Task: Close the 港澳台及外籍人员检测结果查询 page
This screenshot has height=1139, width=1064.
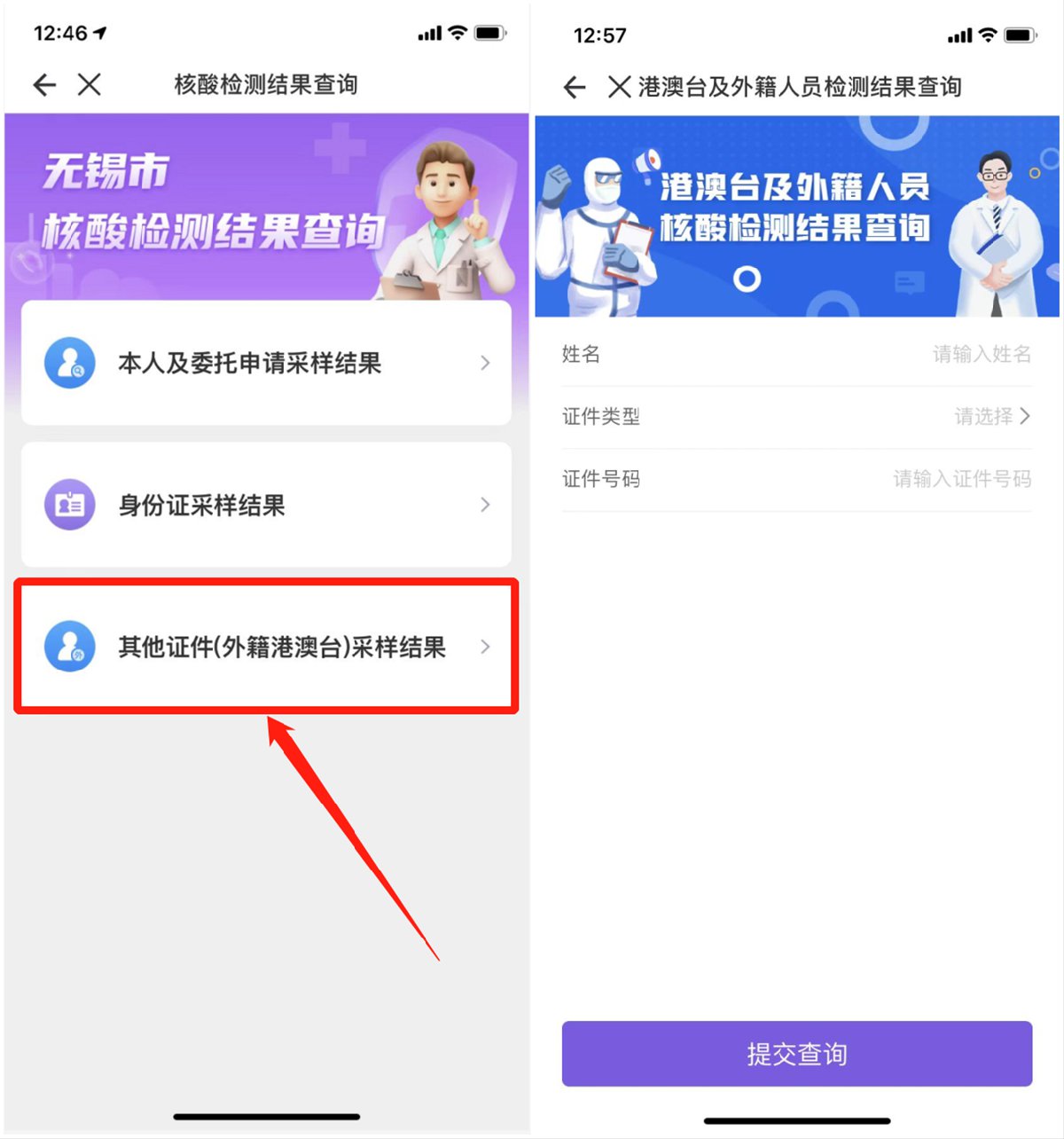Action: click(619, 87)
